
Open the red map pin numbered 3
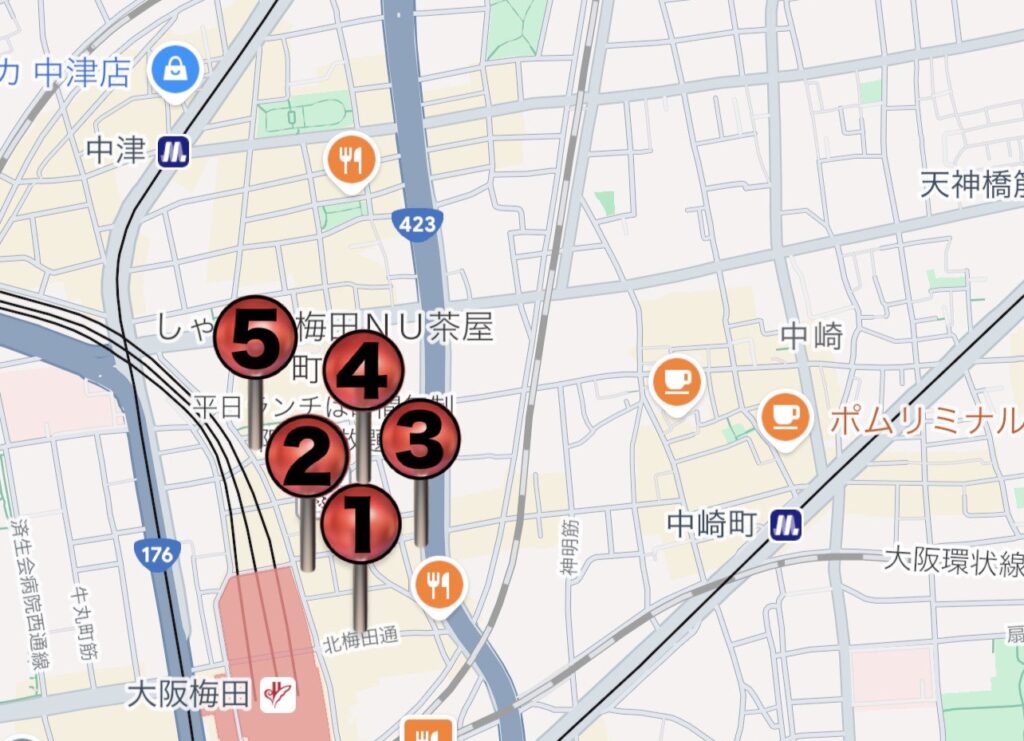pyautogui.click(x=420, y=437)
